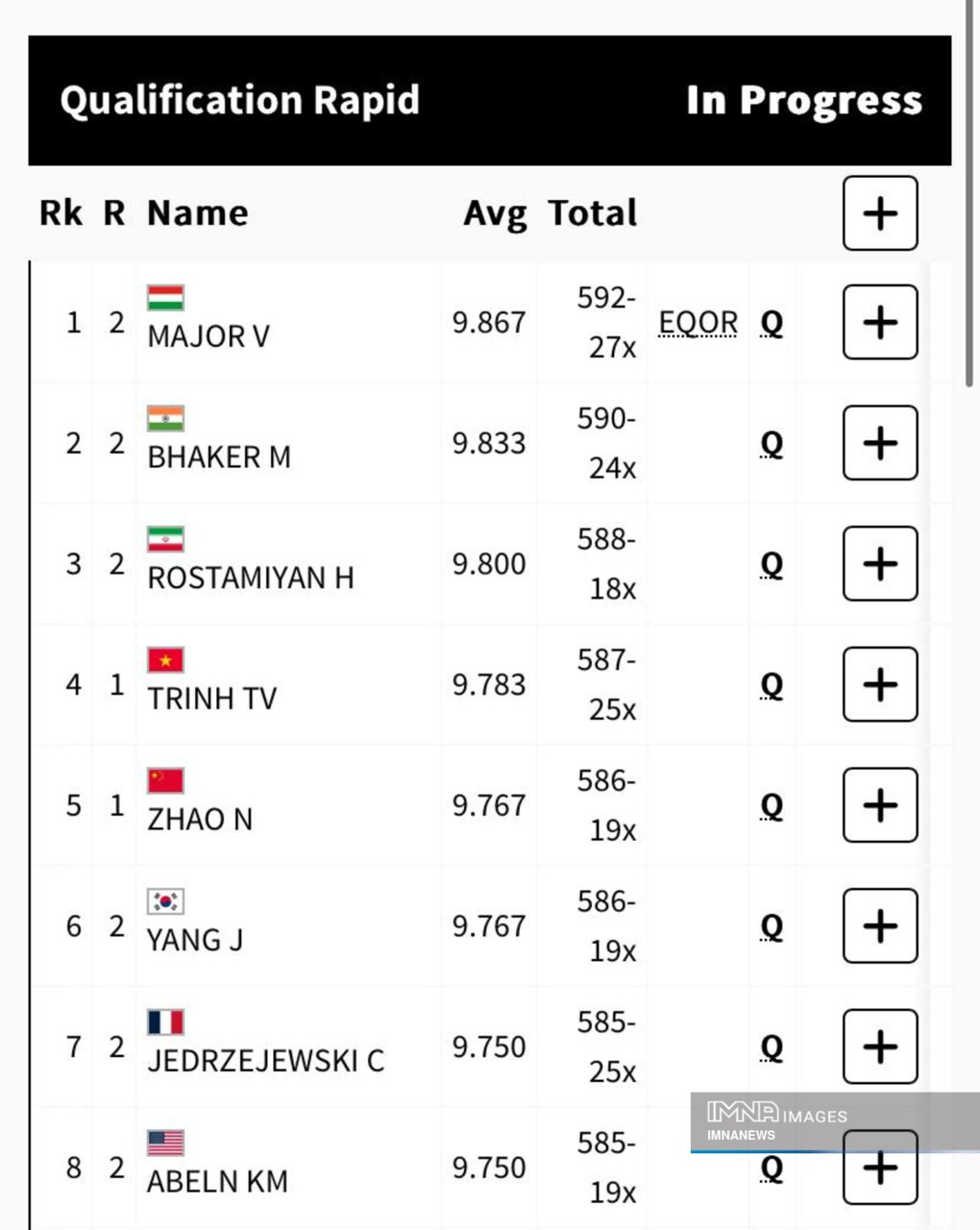Show BHAKER M's score breakdown
980x1230 pixels.
click(x=880, y=443)
